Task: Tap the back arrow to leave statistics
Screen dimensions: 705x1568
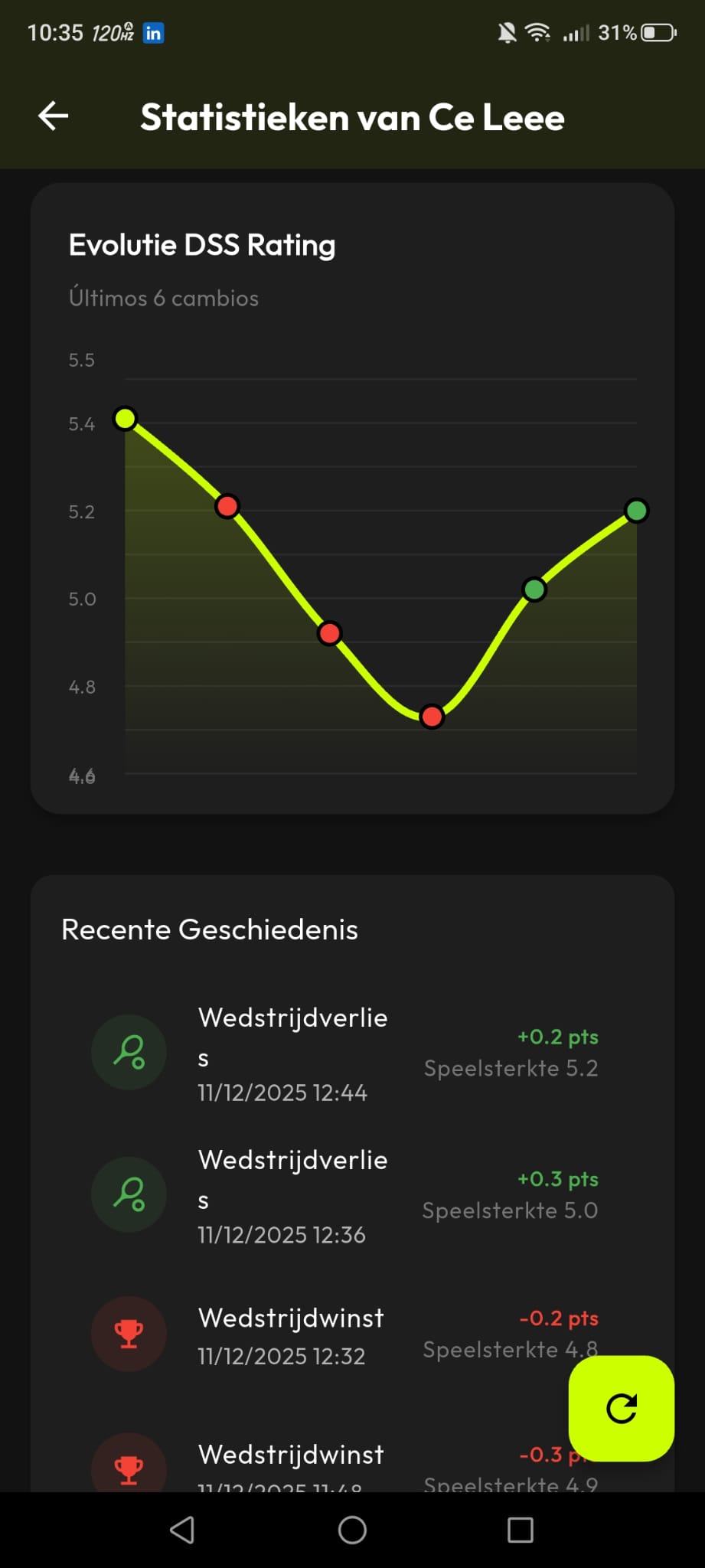Action: click(51, 116)
